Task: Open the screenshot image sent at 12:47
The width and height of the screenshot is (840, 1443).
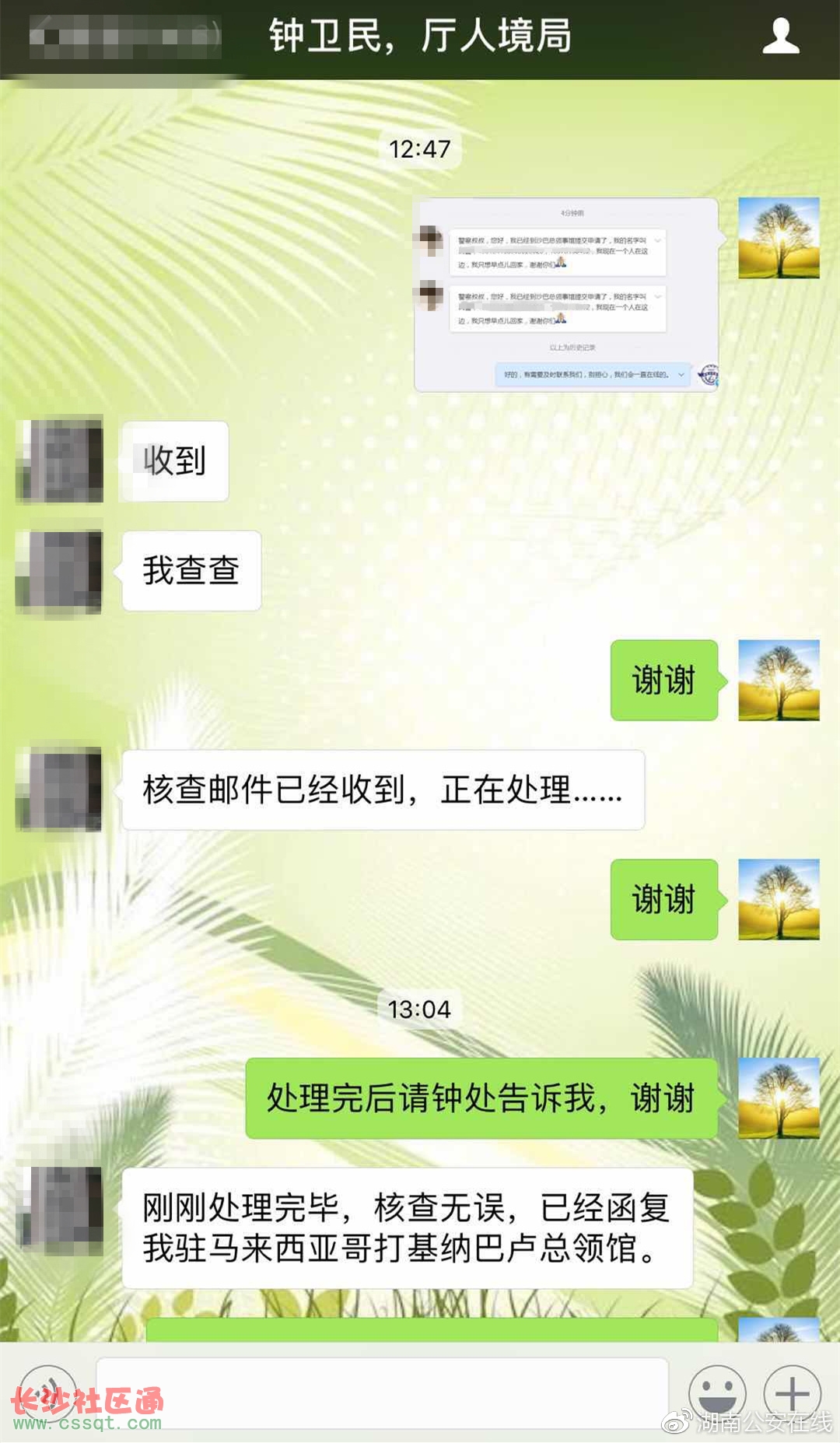Action: point(566,295)
